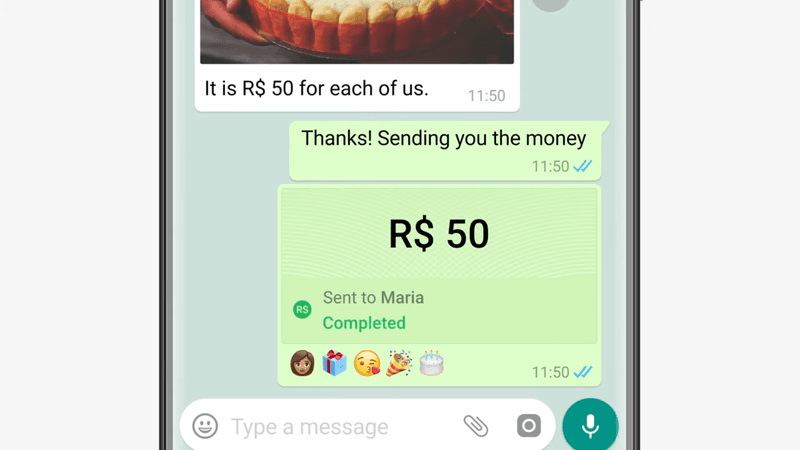800x450 pixels.
Task: Record a voice message with the microphone
Action: [x=590, y=425]
